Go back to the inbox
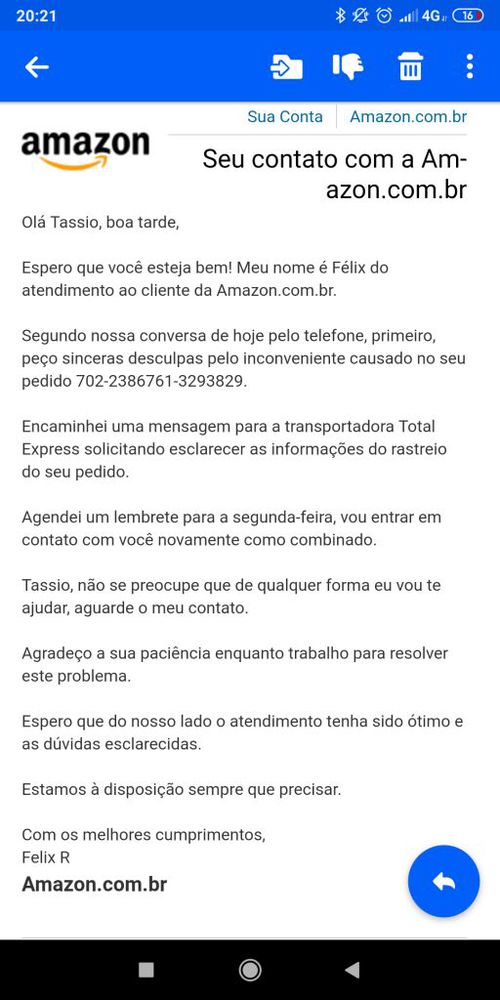 coord(36,66)
